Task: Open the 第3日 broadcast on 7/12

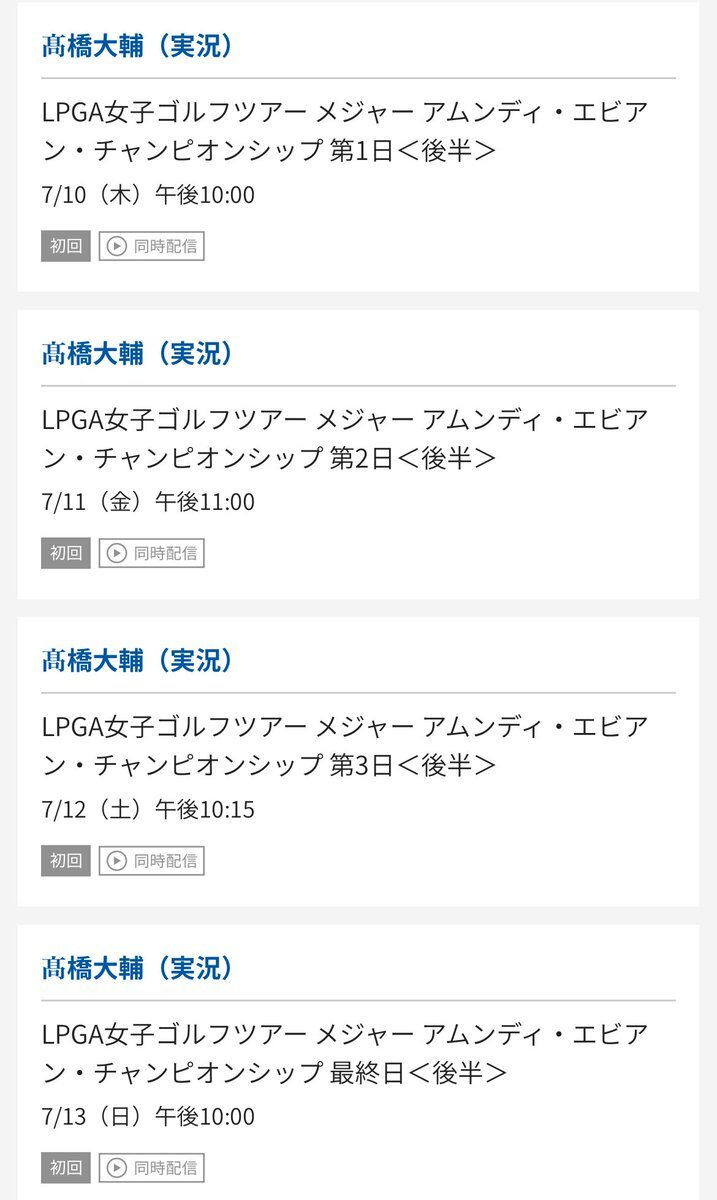Action: point(345,746)
